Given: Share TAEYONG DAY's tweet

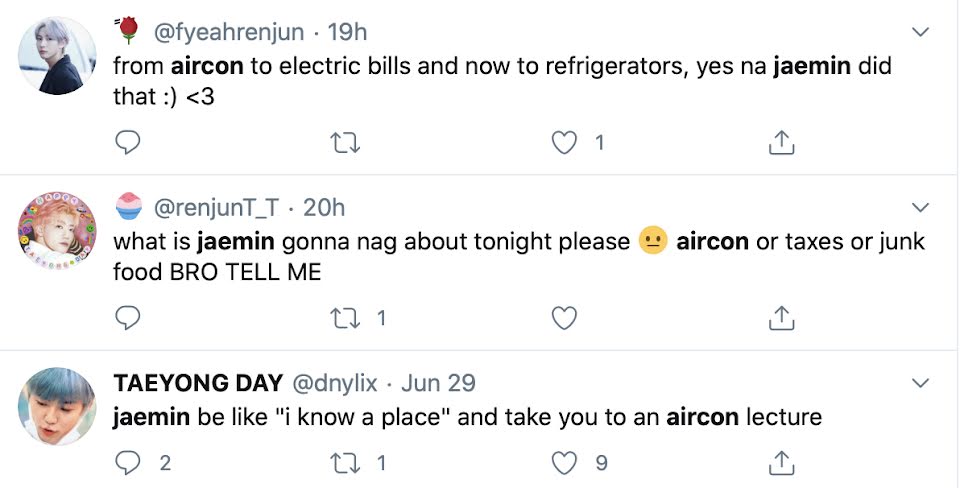Looking at the screenshot, I should 780,463.
